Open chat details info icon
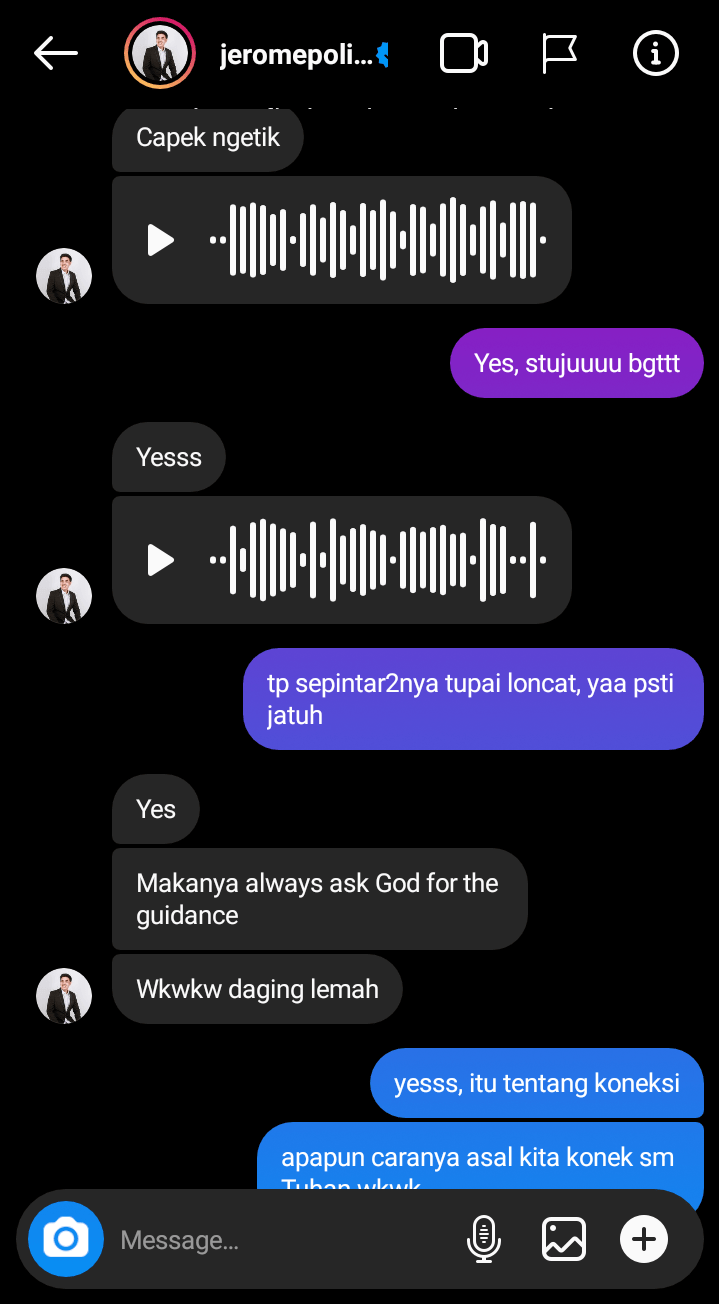 (656, 54)
